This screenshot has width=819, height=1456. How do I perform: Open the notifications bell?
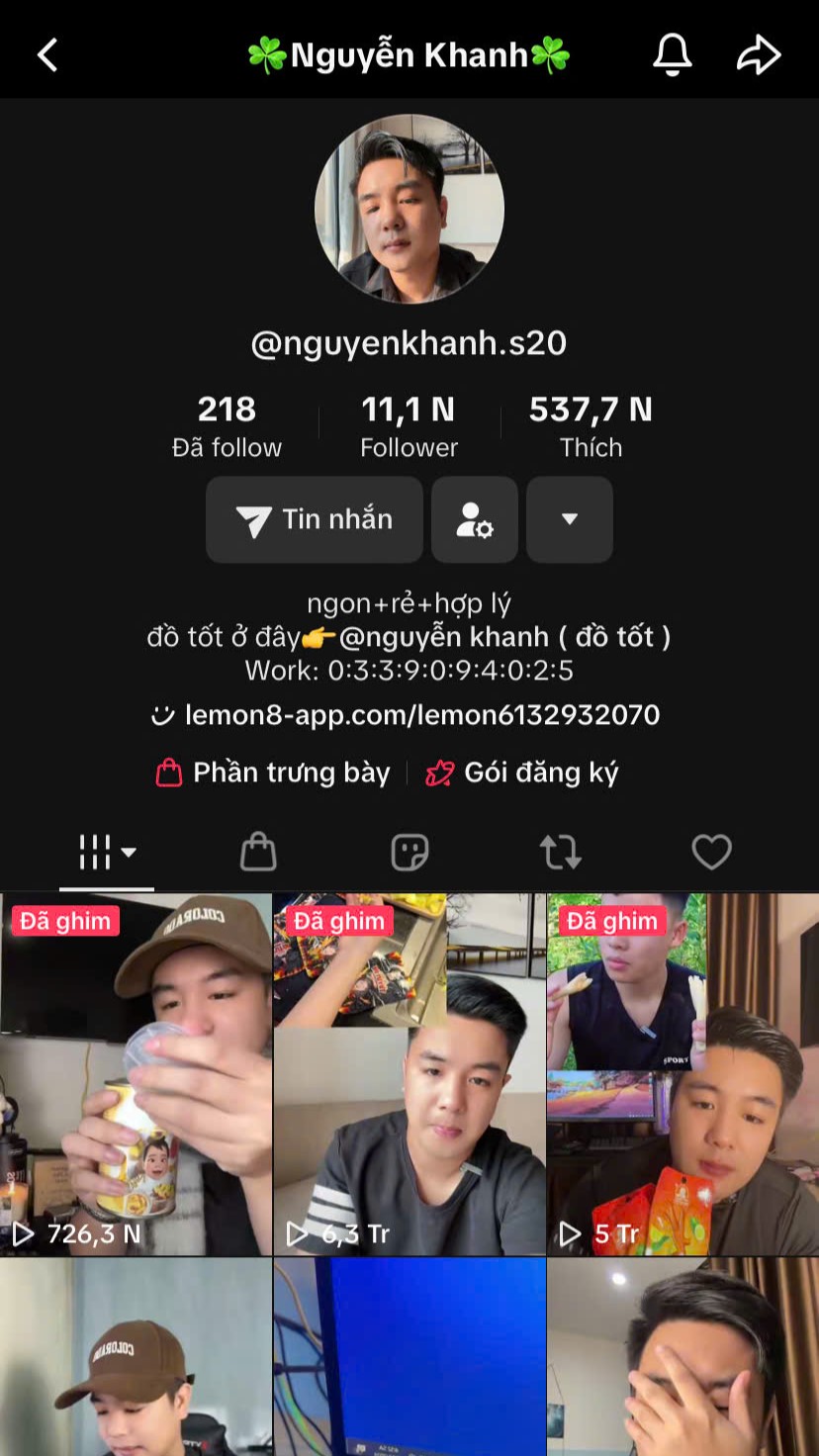pyautogui.click(x=673, y=55)
